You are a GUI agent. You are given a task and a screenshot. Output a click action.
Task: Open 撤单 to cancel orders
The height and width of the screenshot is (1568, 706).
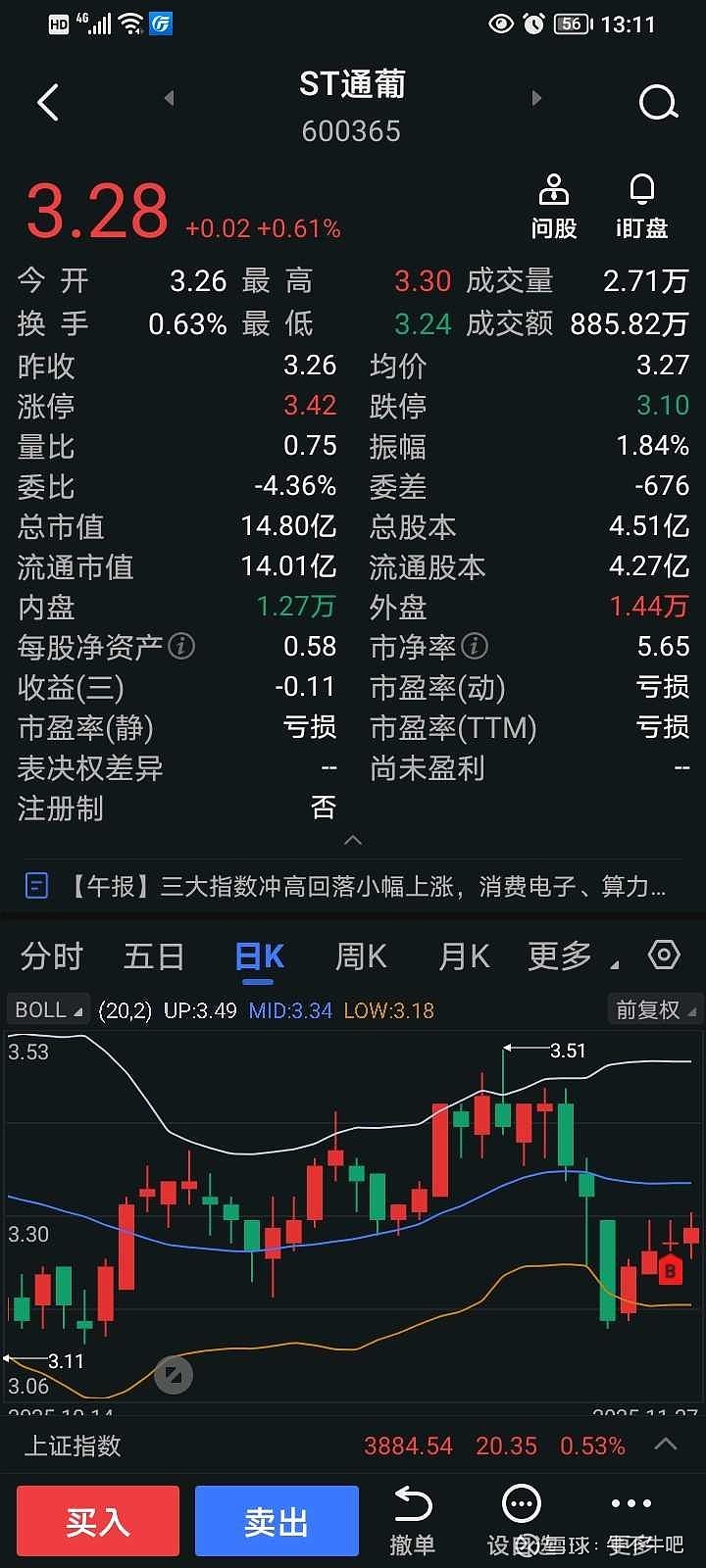[x=412, y=1521]
